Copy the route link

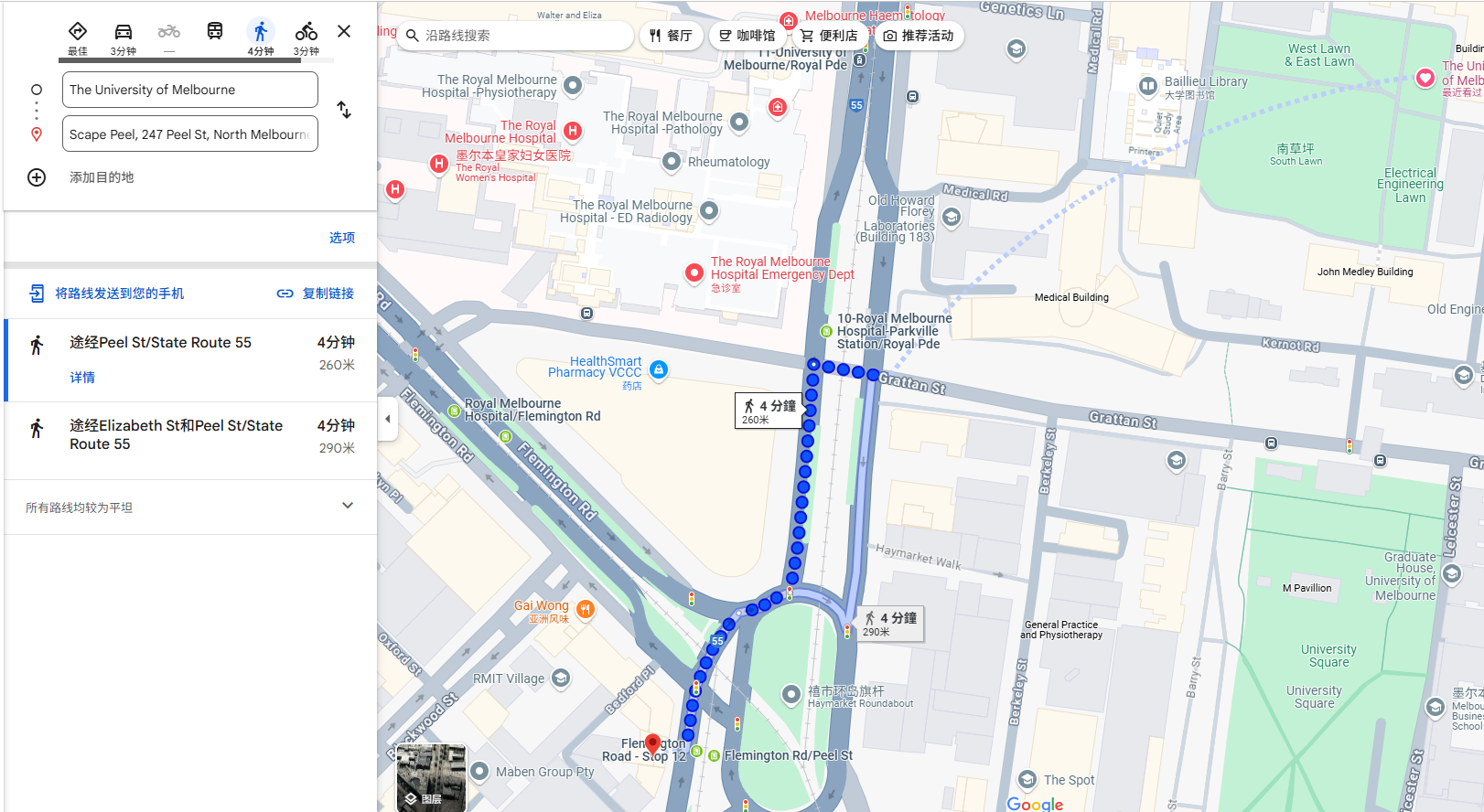coord(316,294)
